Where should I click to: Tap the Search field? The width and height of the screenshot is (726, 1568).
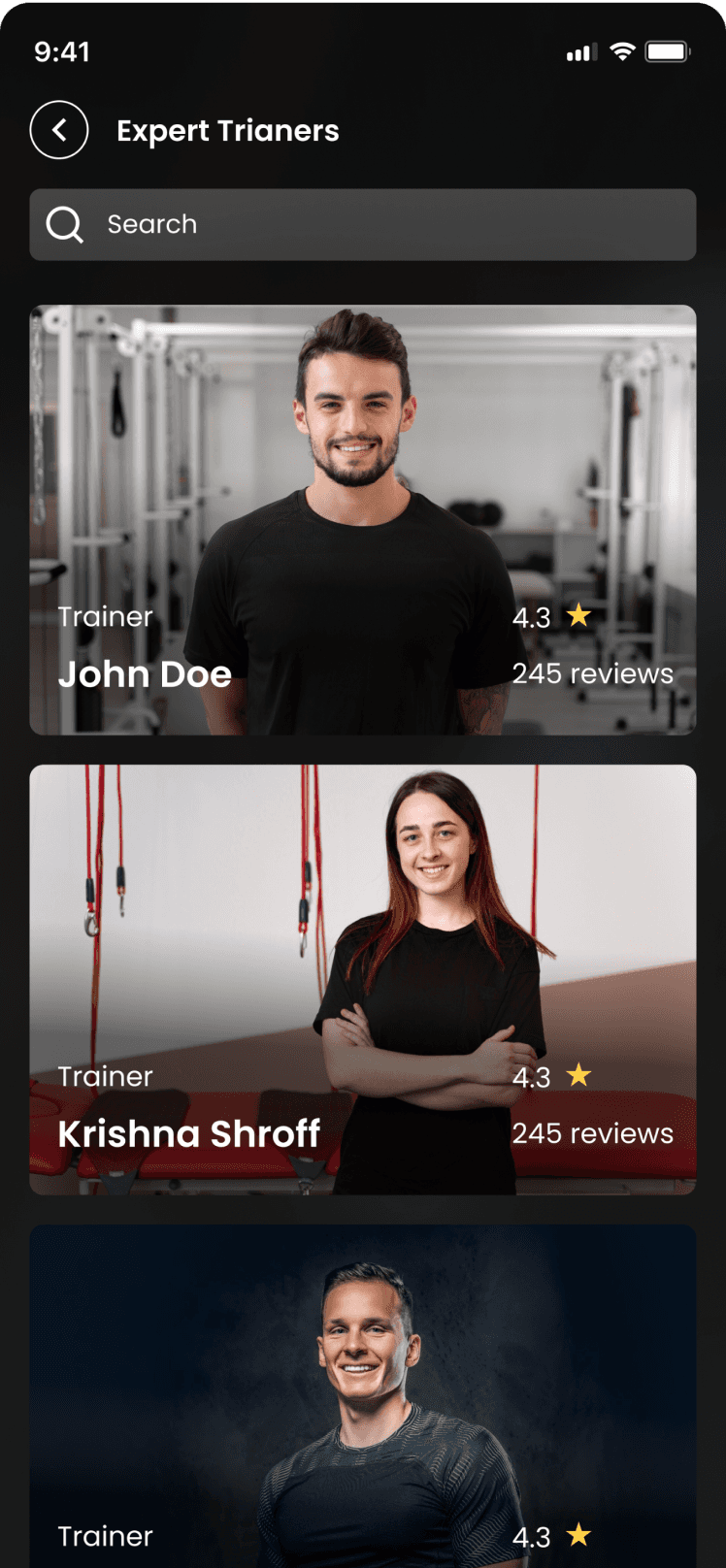[x=363, y=224]
